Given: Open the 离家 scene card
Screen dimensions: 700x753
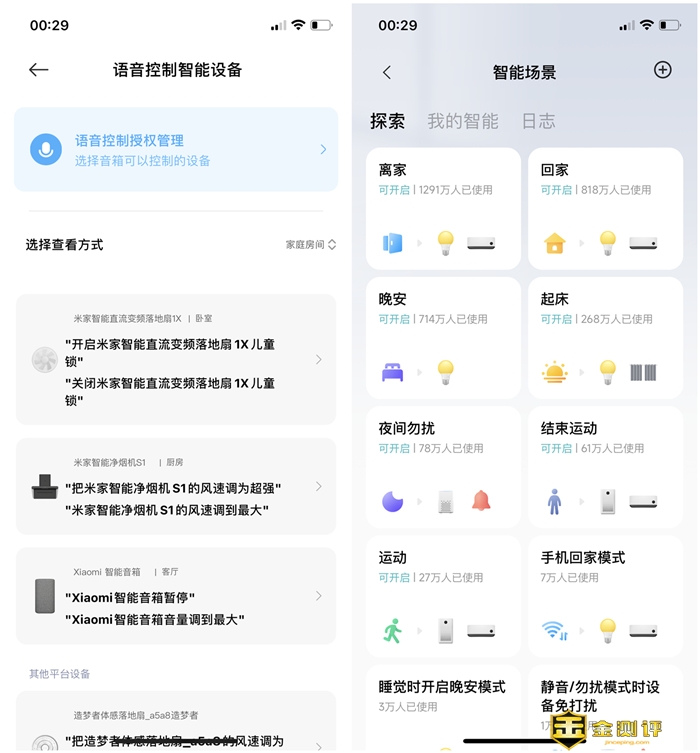Looking at the screenshot, I should [x=443, y=208].
